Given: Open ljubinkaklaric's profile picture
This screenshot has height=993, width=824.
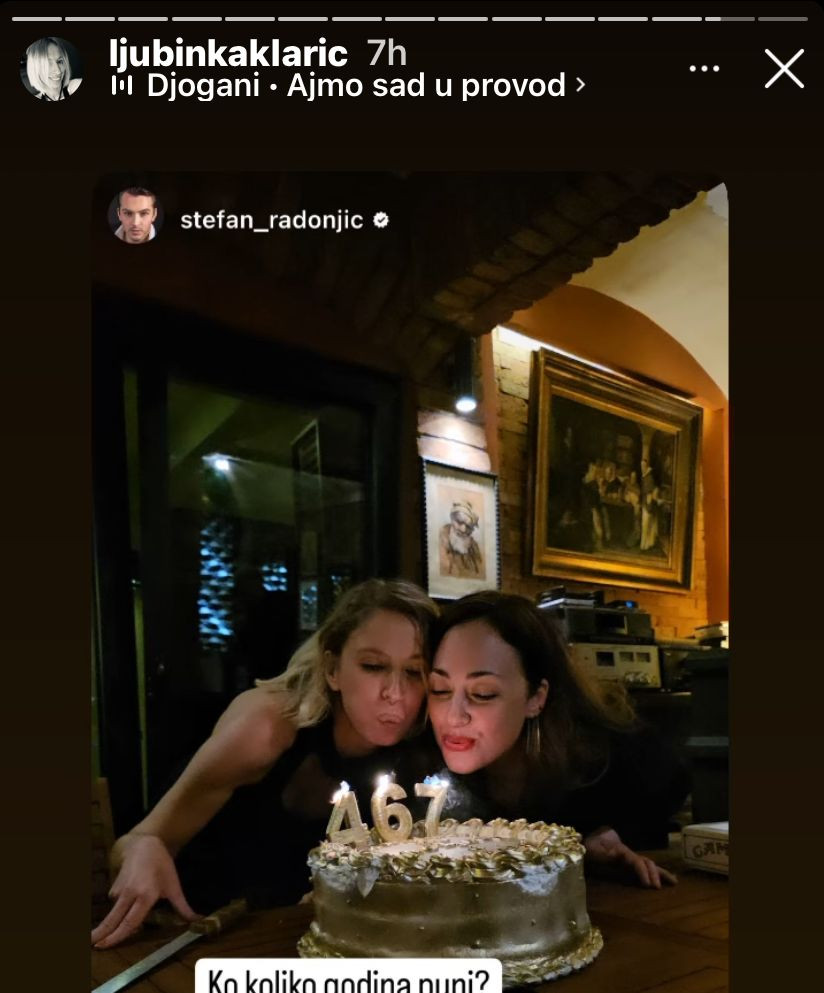Looking at the screenshot, I should pyautogui.click(x=51, y=69).
